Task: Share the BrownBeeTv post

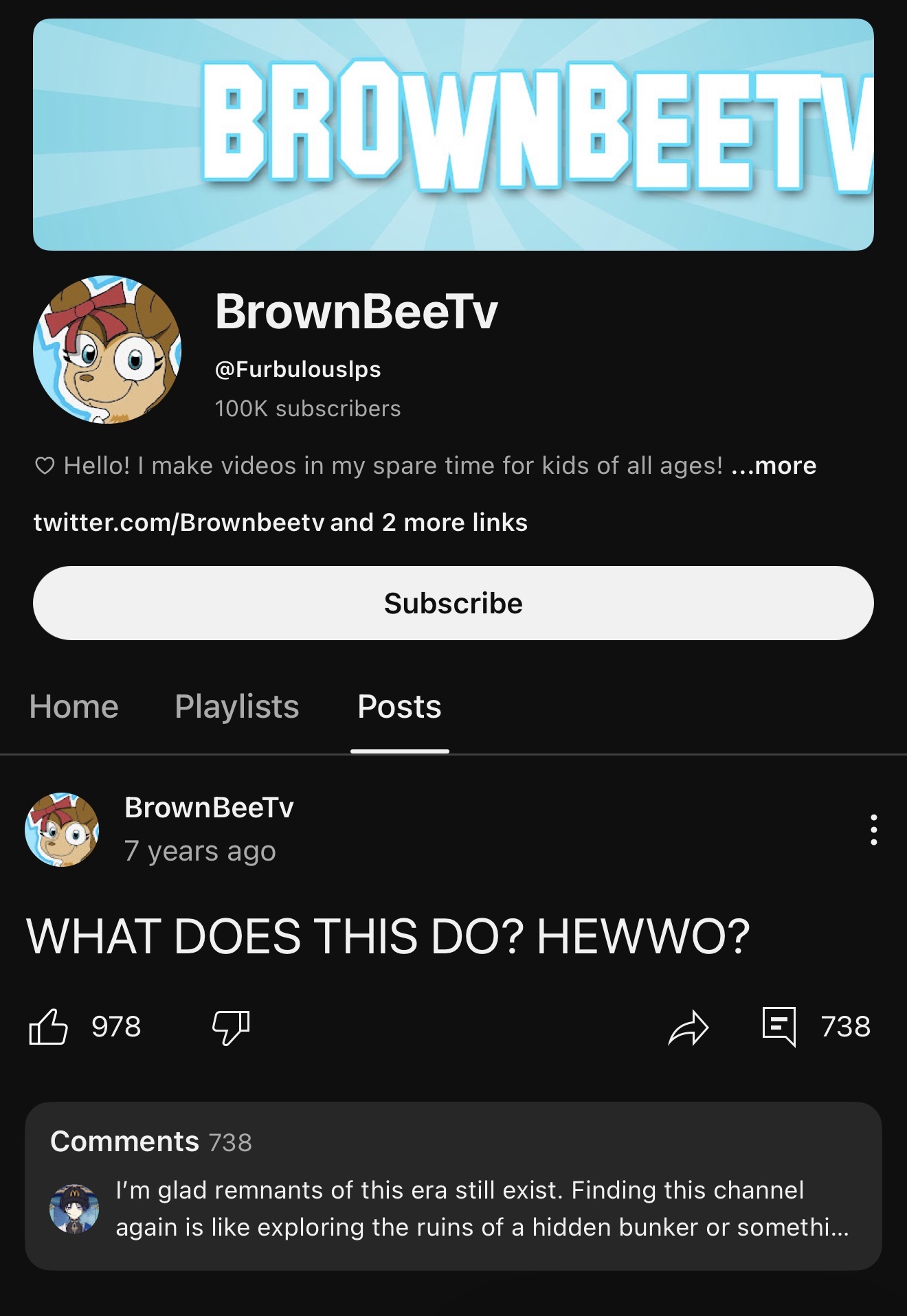Action: pyautogui.click(x=688, y=1027)
